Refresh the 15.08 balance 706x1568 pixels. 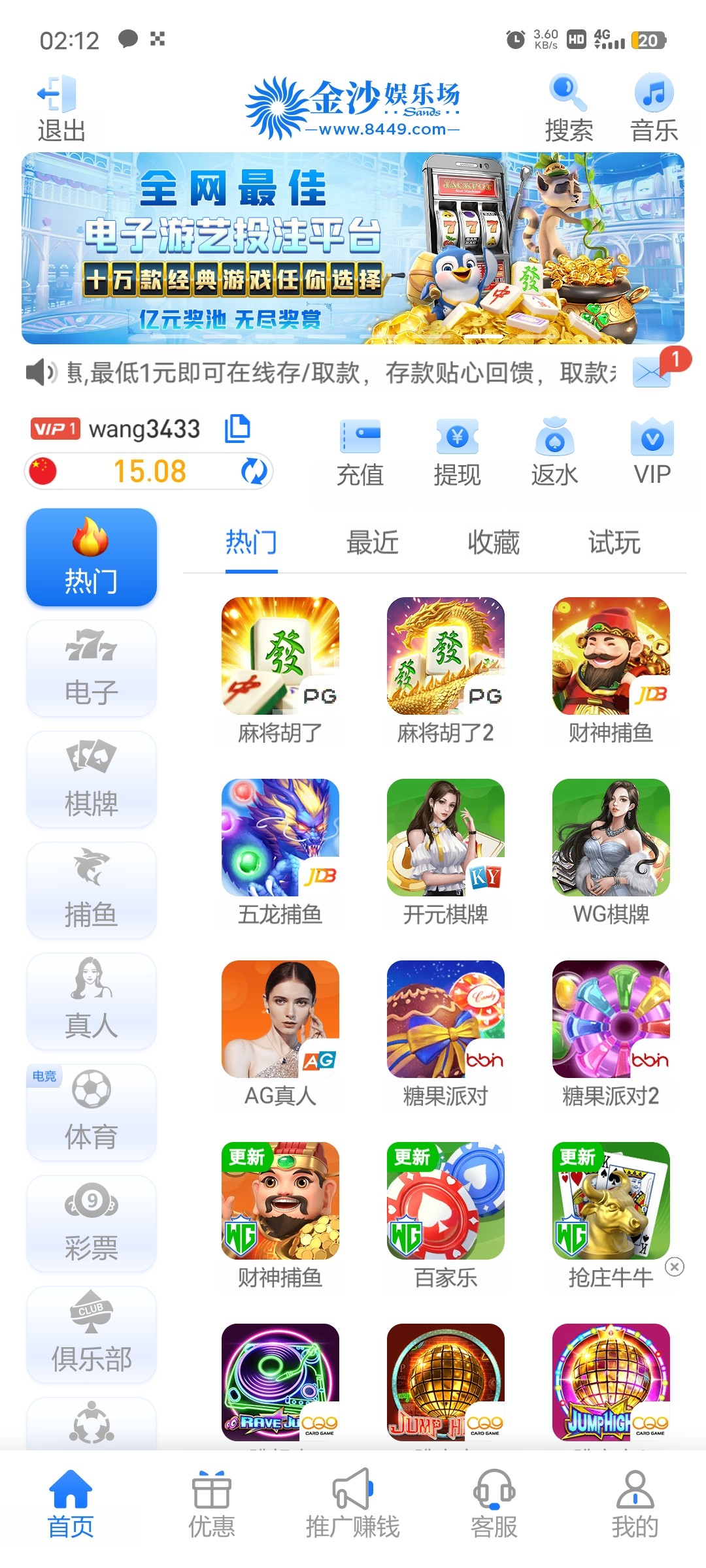[x=254, y=471]
